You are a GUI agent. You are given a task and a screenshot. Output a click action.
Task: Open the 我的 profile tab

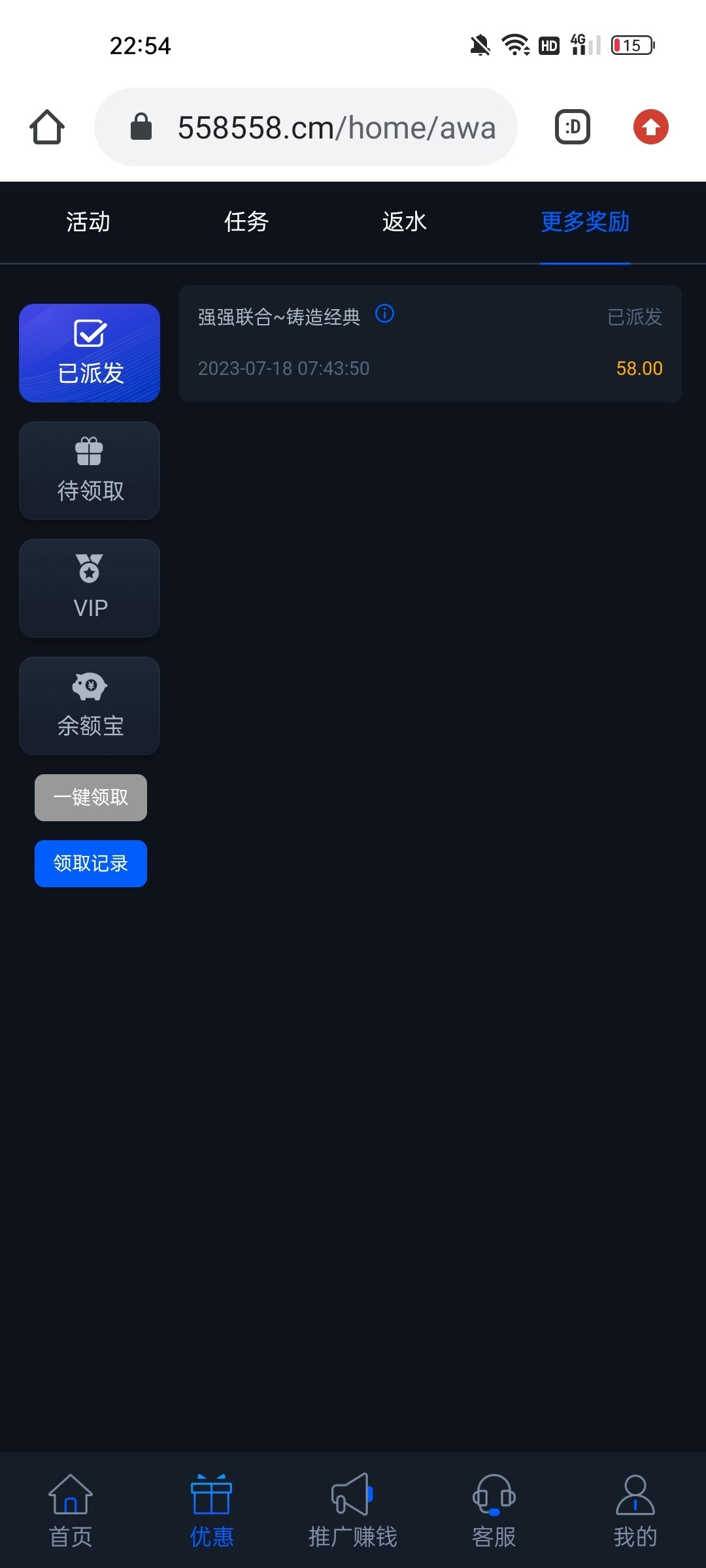pyautogui.click(x=635, y=1511)
